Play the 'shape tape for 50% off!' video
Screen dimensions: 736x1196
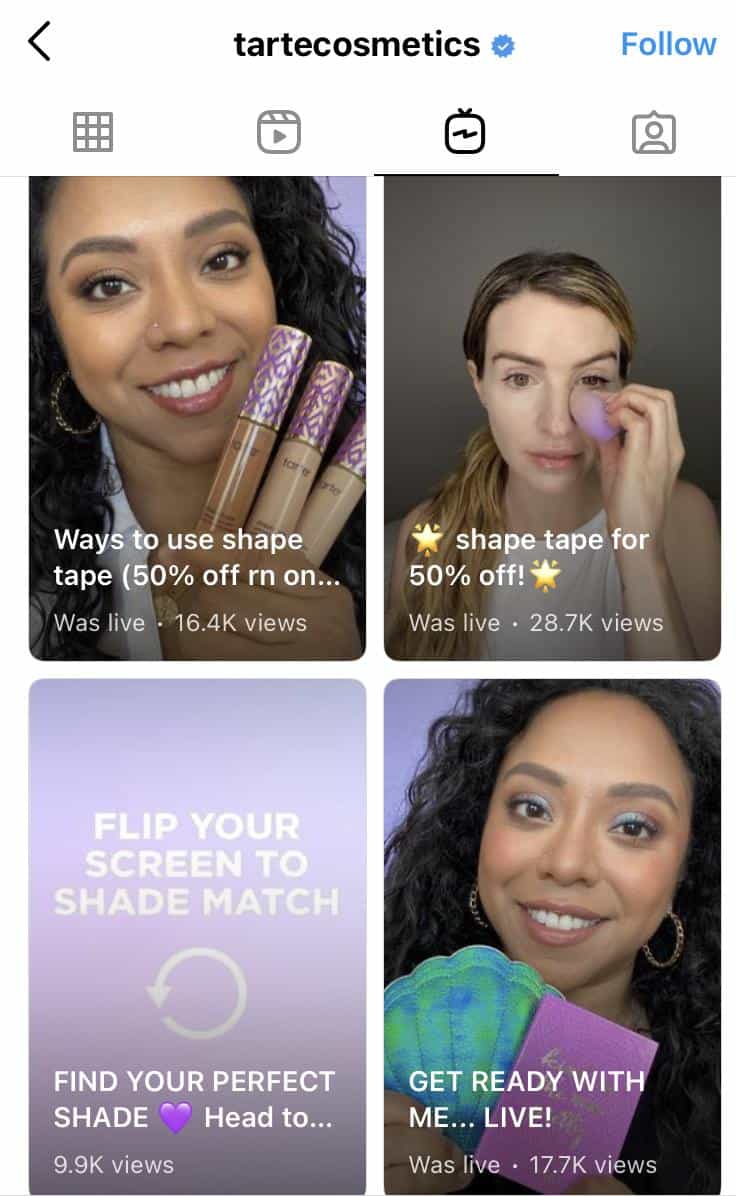coord(552,418)
